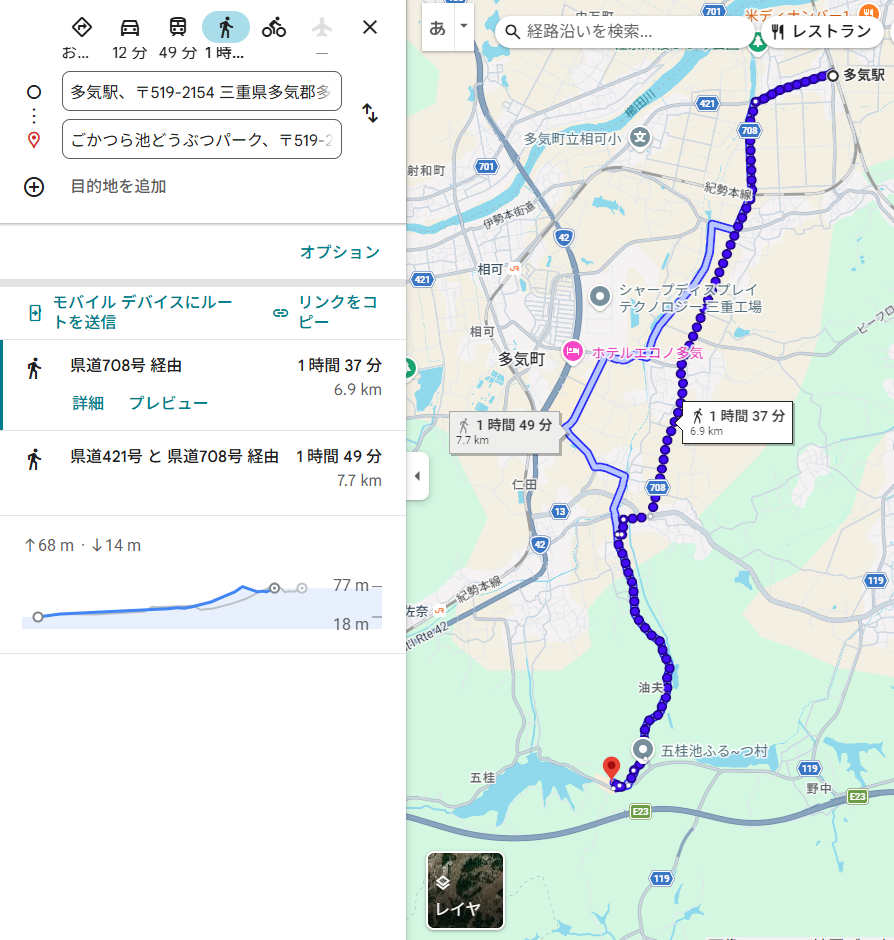This screenshot has width=894, height=940.
Task: Switch to driving travel mode
Action: tap(130, 28)
